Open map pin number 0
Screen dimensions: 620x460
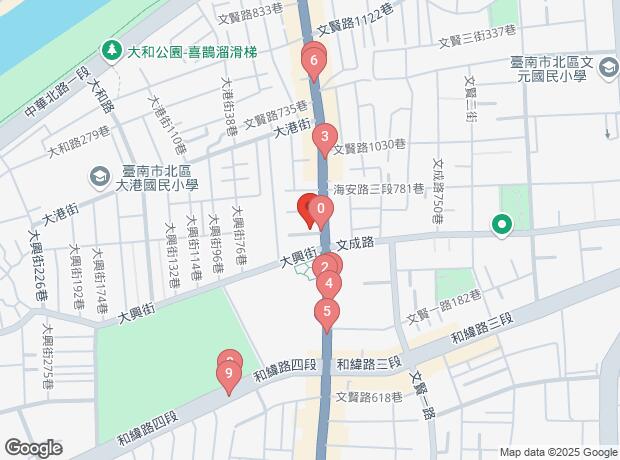320,210
